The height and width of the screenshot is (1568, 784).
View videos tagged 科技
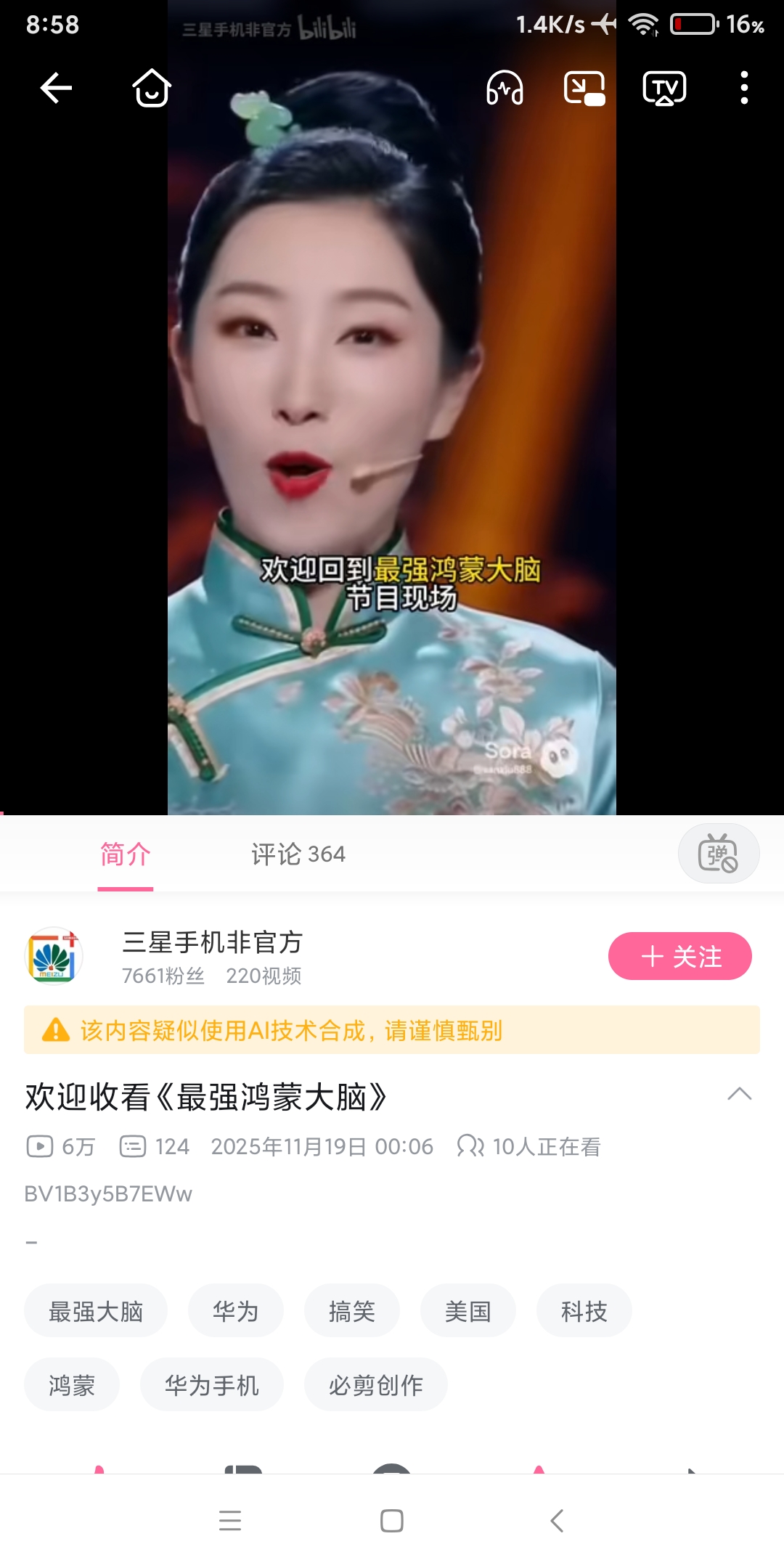(584, 1311)
